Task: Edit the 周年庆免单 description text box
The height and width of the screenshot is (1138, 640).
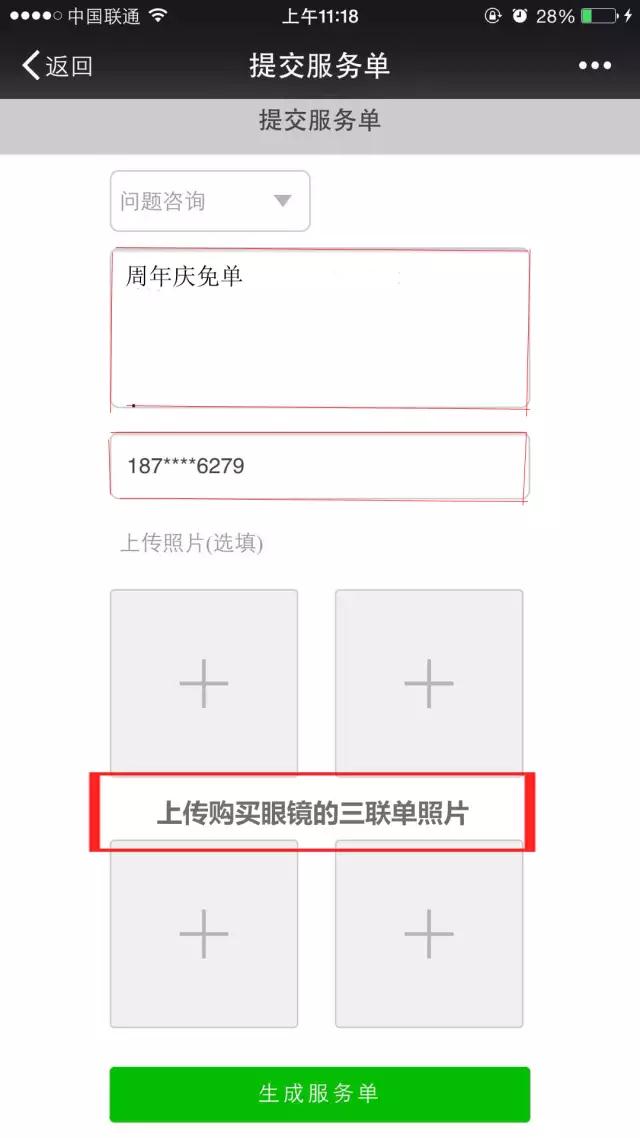Action: [x=320, y=329]
